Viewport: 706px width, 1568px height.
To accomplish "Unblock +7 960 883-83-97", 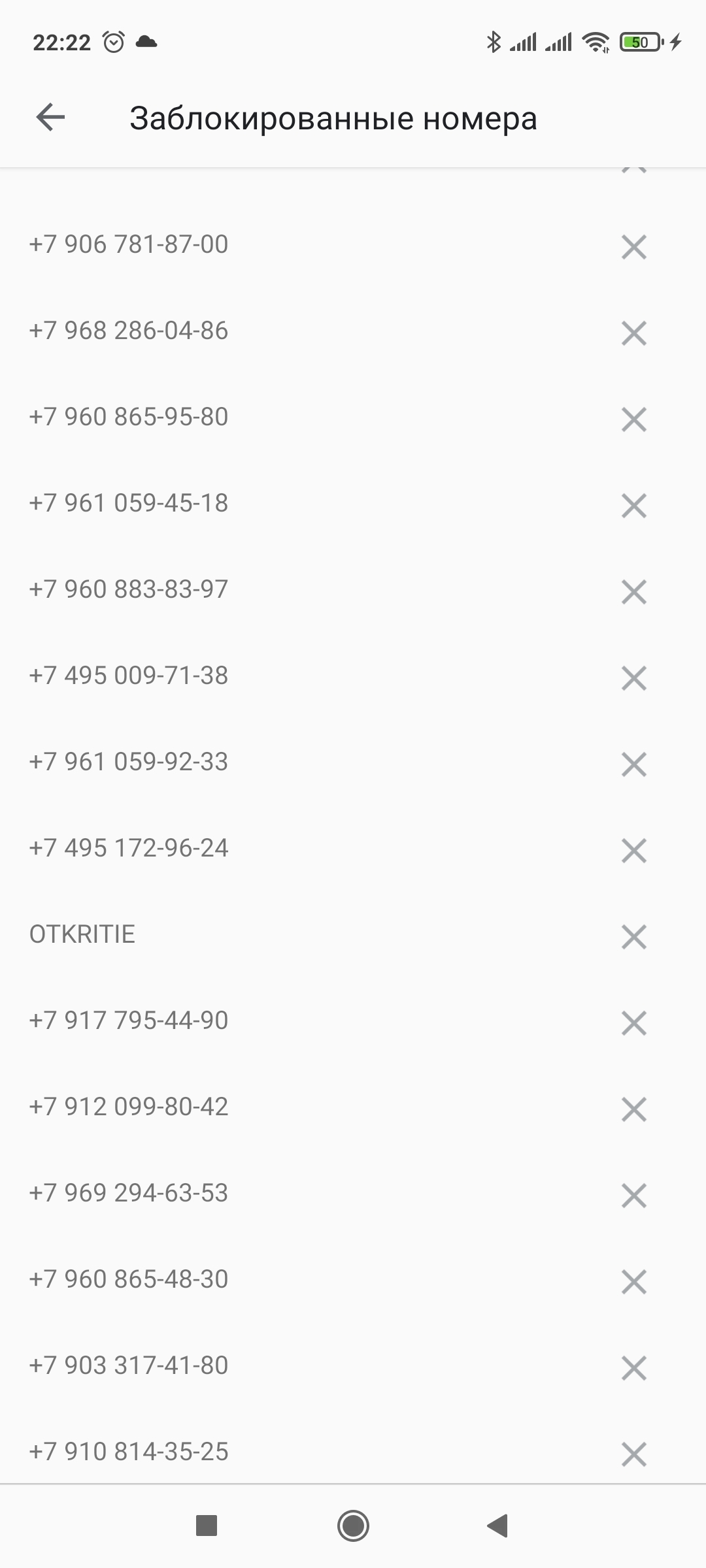I will click(x=633, y=592).
